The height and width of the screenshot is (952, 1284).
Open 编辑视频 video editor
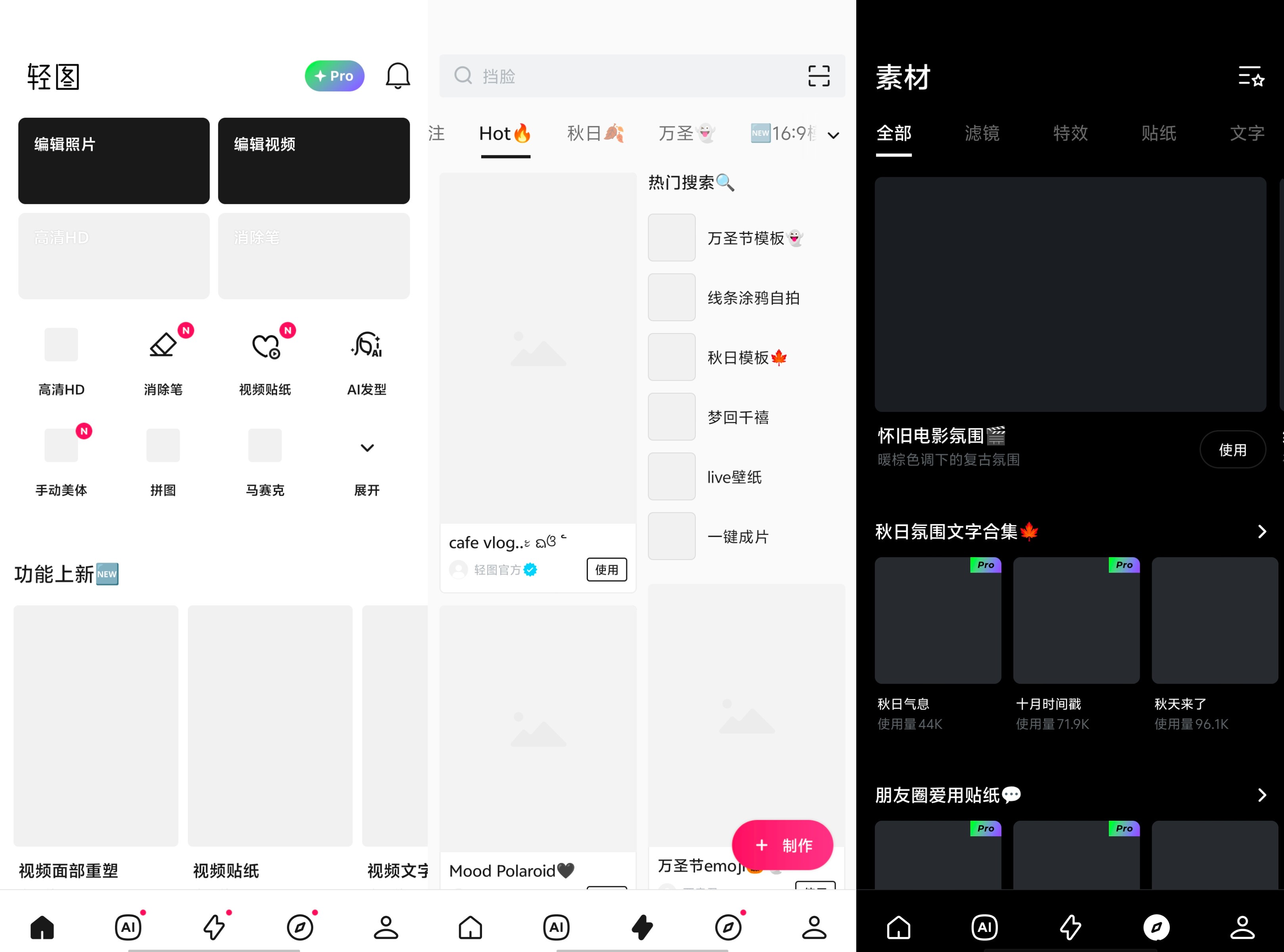tap(313, 161)
